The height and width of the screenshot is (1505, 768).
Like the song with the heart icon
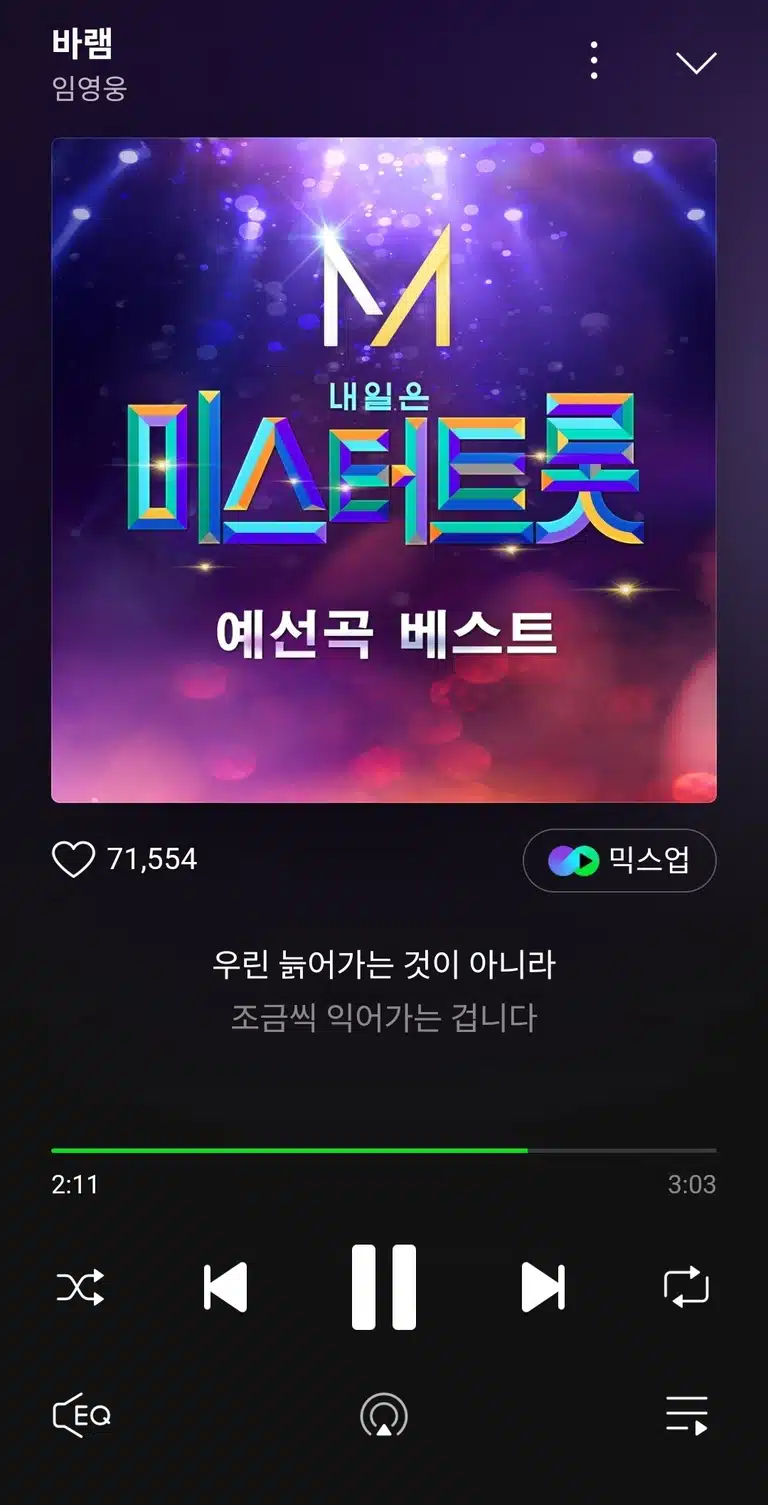[x=73, y=859]
